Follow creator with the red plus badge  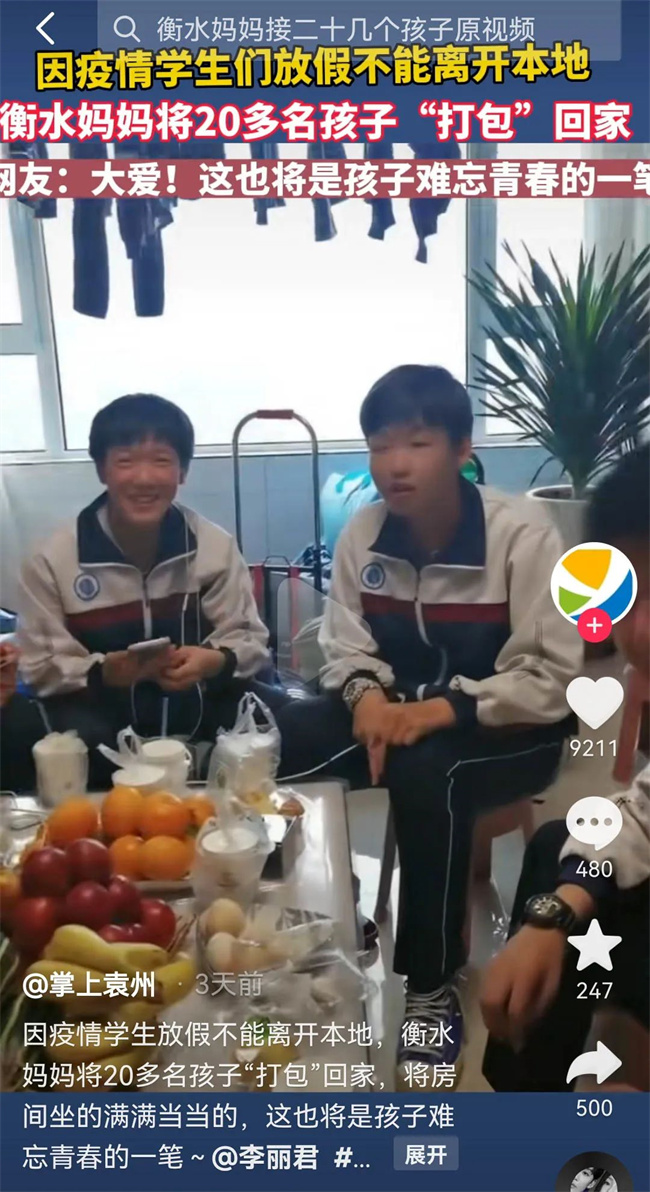[594, 626]
